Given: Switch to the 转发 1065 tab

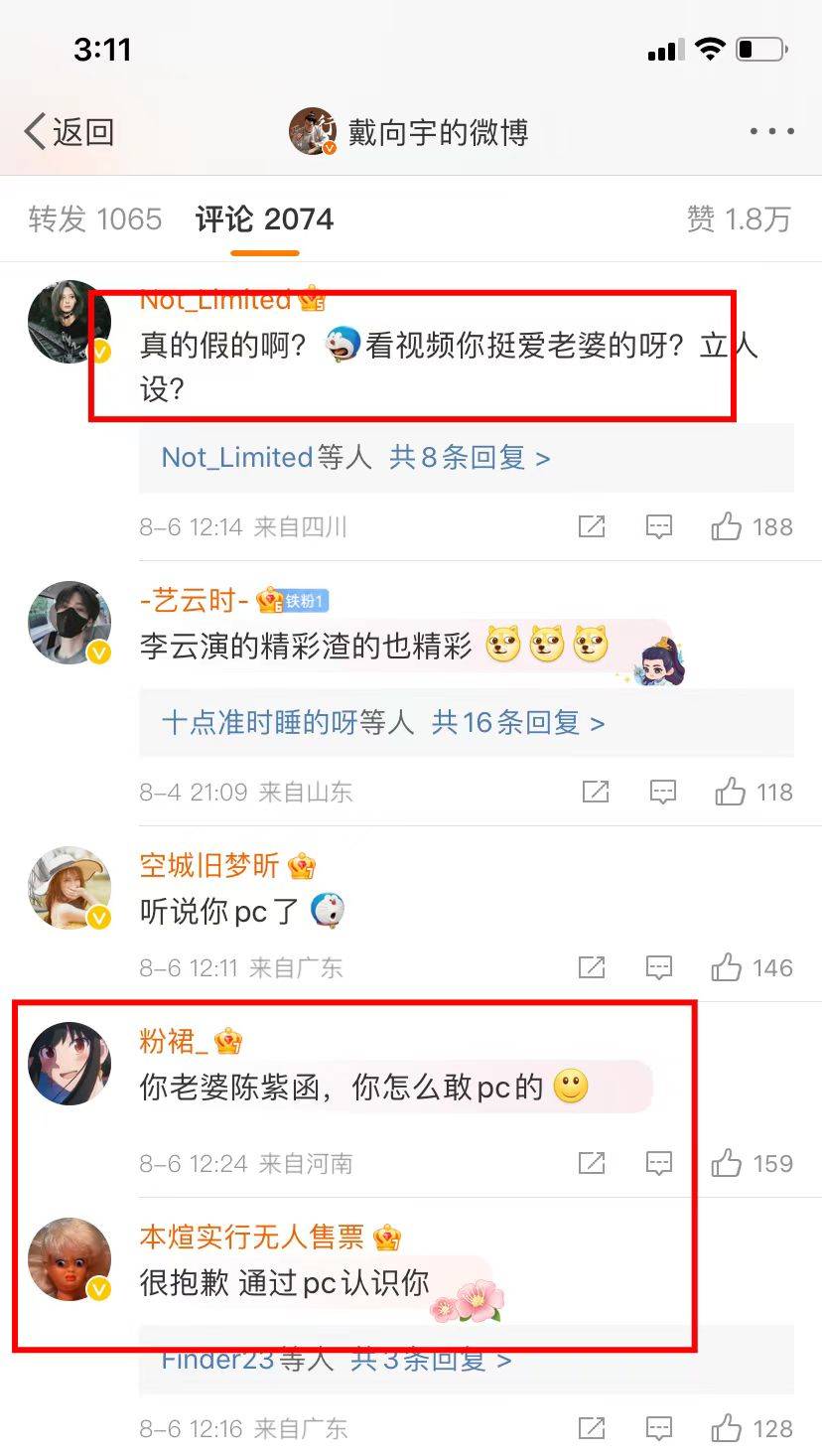Looking at the screenshot, I should (x=95, y=218).
